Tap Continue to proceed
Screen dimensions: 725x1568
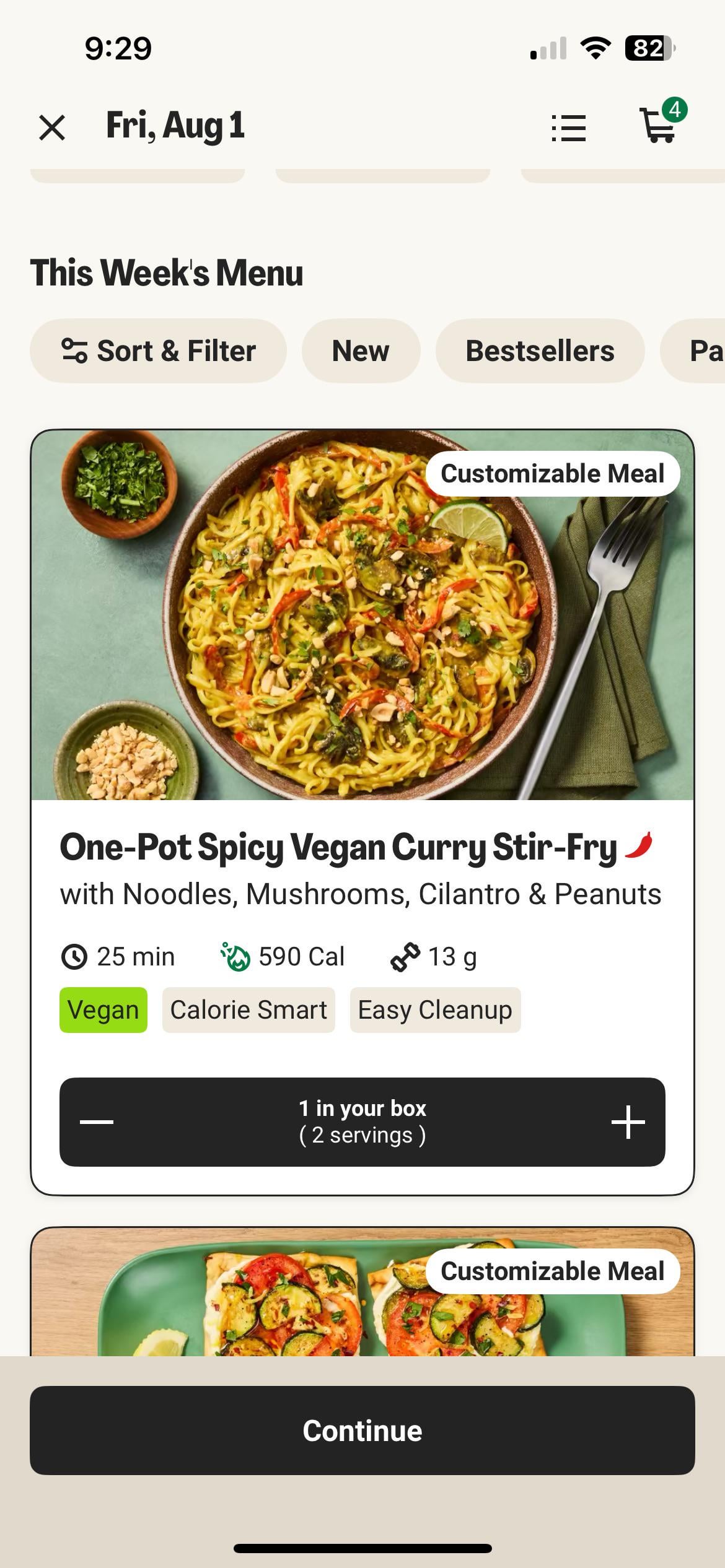[362, 1430]
